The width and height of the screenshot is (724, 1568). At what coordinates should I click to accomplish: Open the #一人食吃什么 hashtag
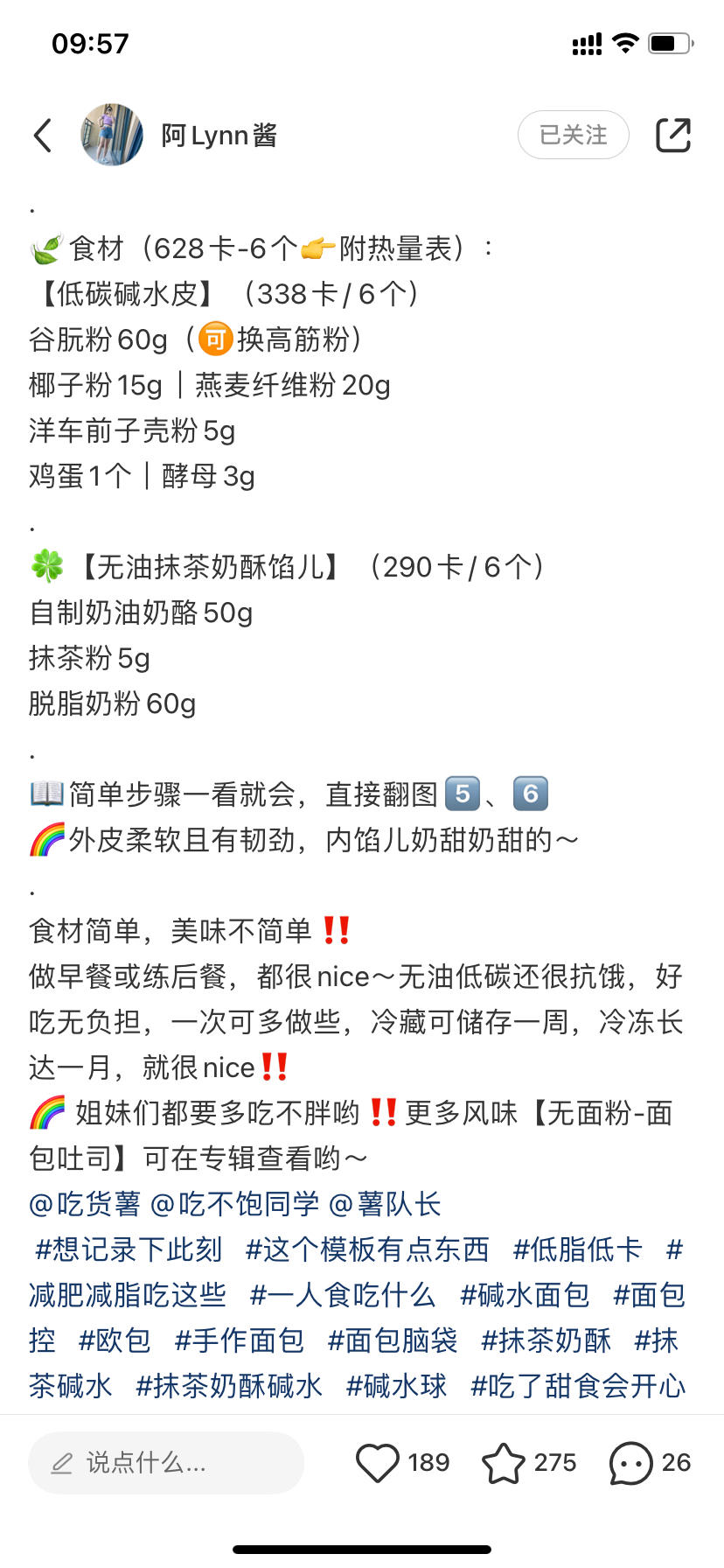pos(342,1295)
